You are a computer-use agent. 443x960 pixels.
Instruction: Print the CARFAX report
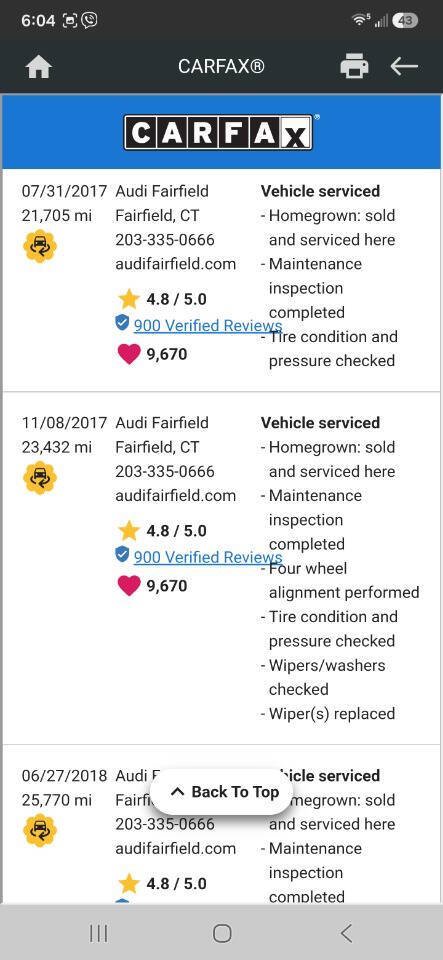coord(354,66)
